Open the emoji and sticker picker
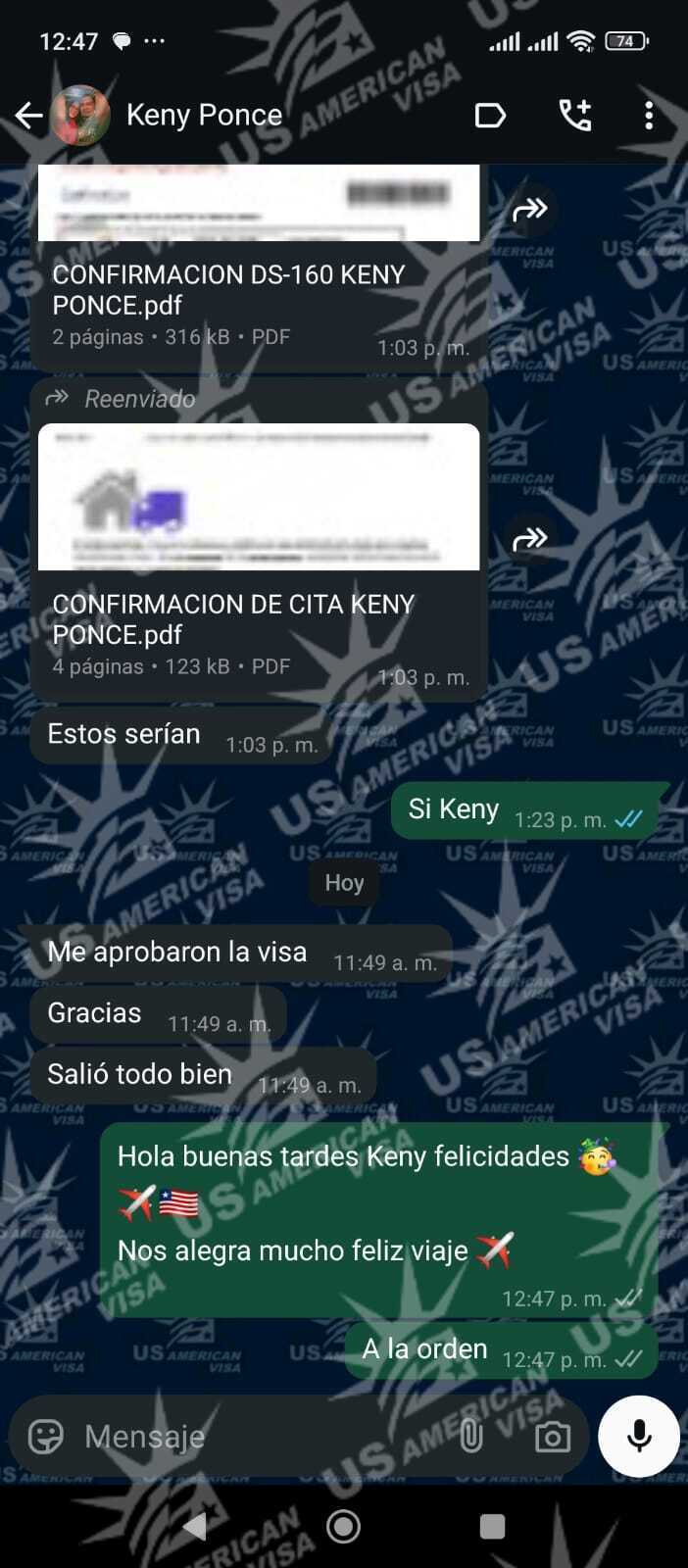The height and width of the screenshot is (1568, 688). point(45,1437)
